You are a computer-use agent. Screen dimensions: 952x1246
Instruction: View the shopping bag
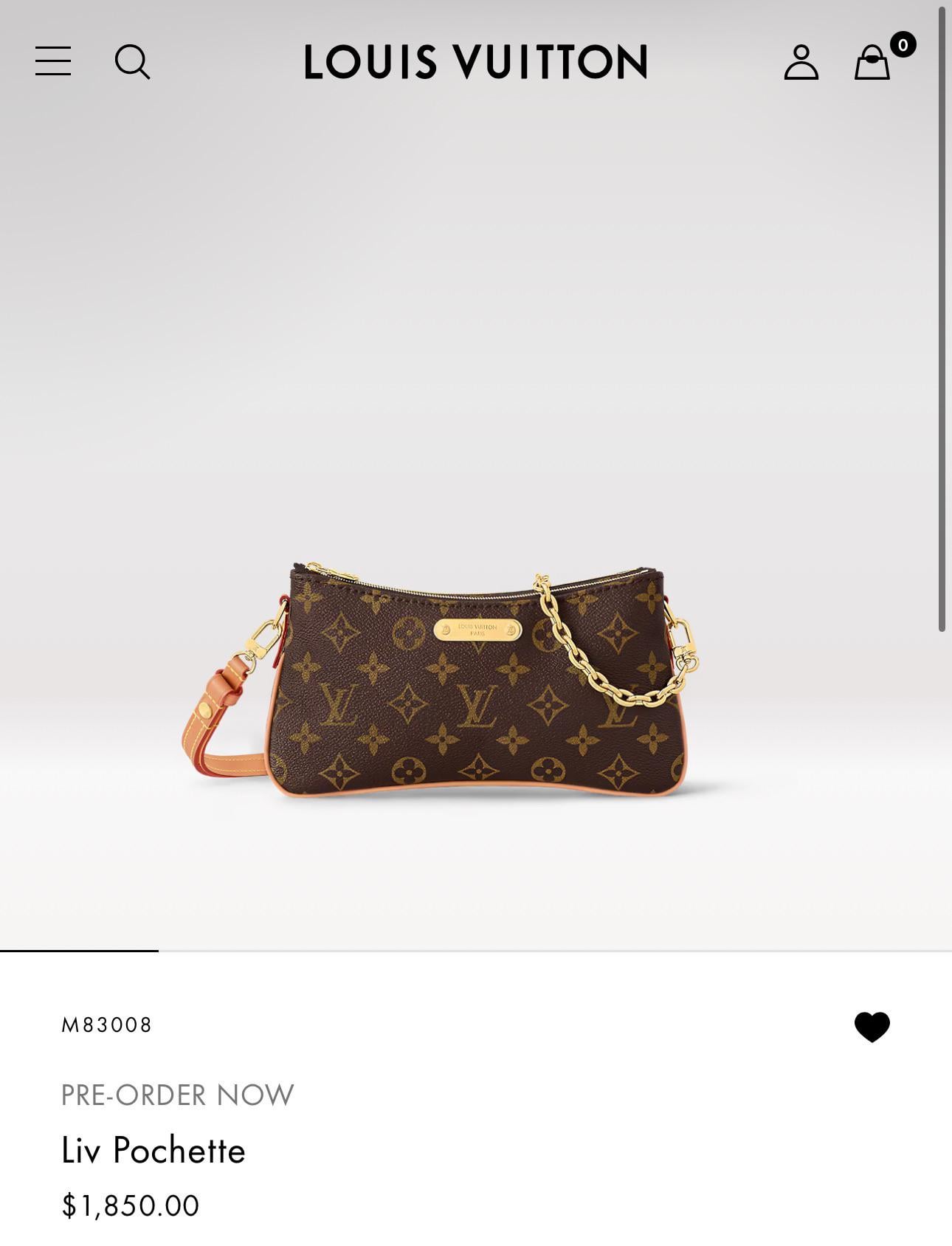873,62
